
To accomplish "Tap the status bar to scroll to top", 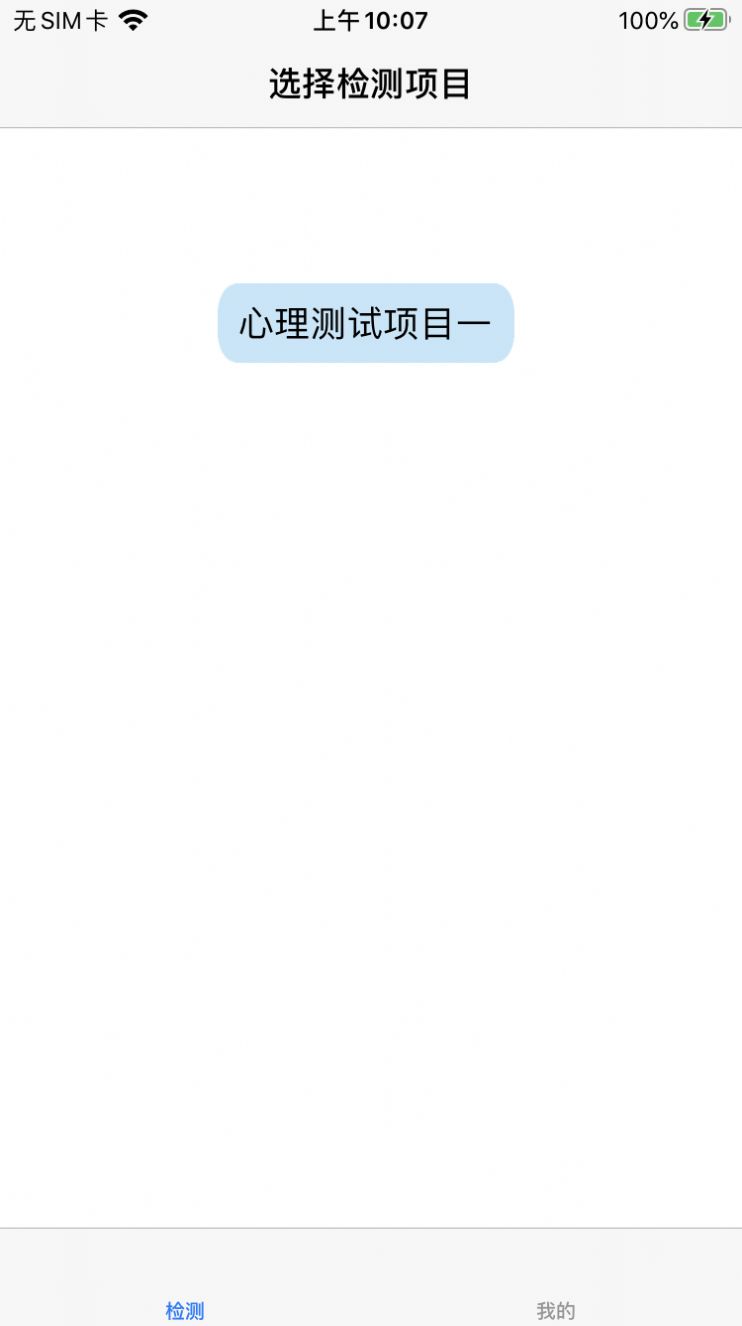I will (371, 19).
